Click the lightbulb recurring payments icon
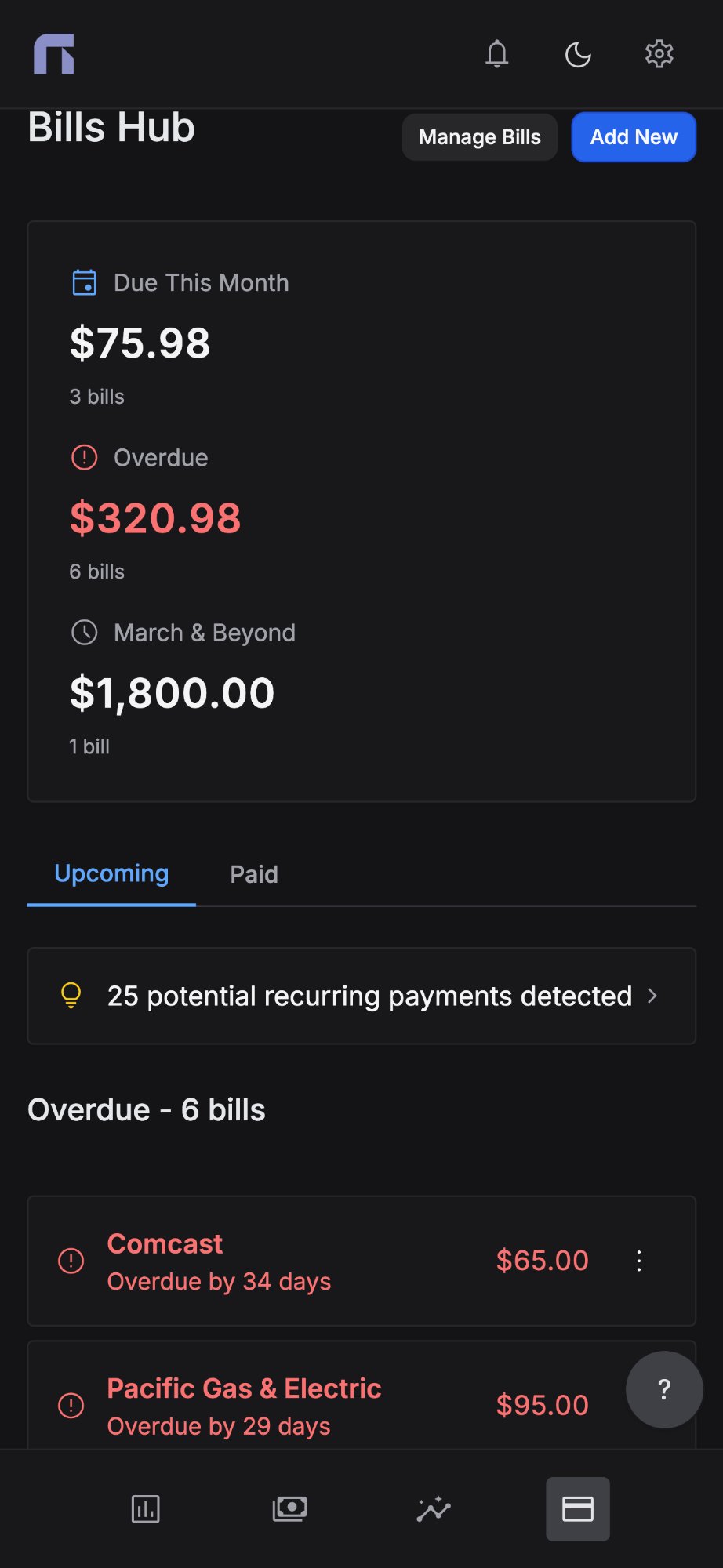Viewport: 723px width, 1568px height. (x=72, y=996)
